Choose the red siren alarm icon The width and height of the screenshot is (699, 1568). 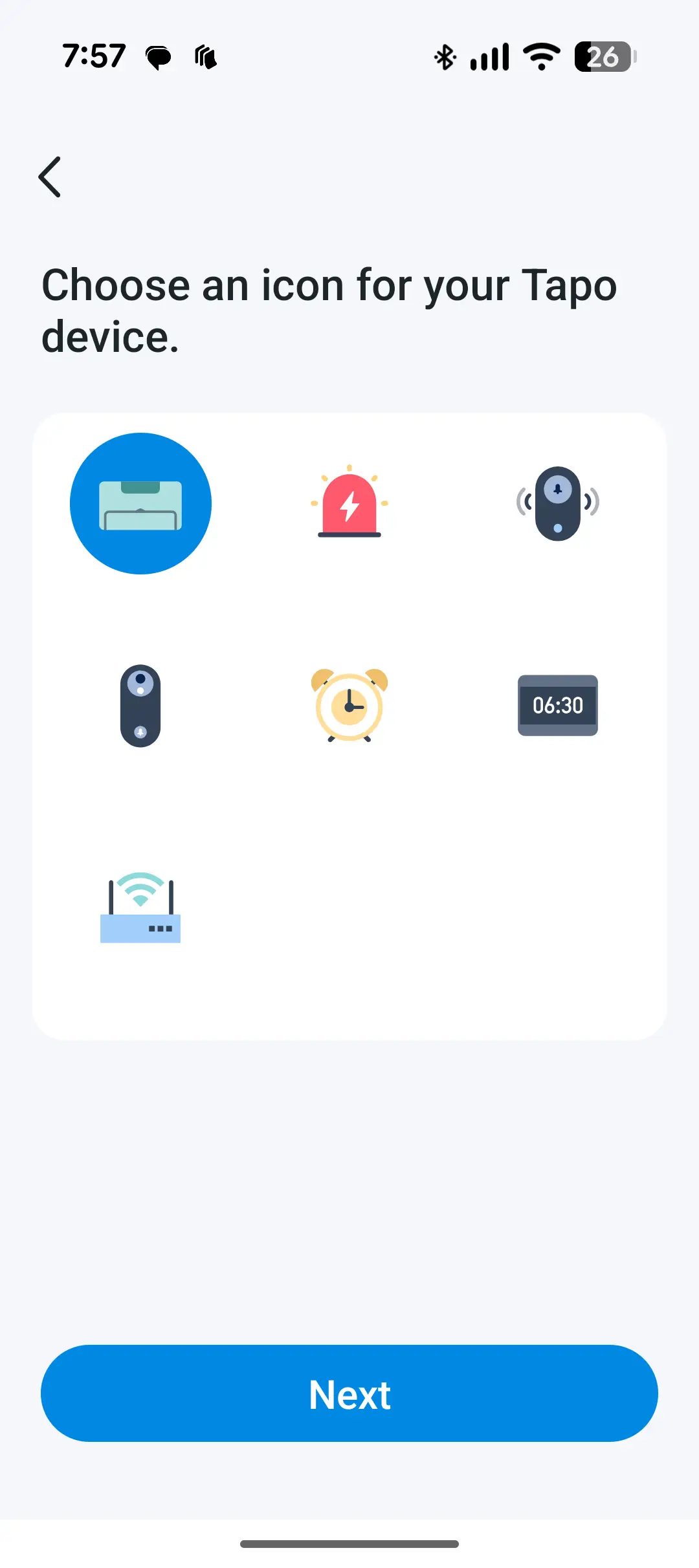tap(349, 503)
